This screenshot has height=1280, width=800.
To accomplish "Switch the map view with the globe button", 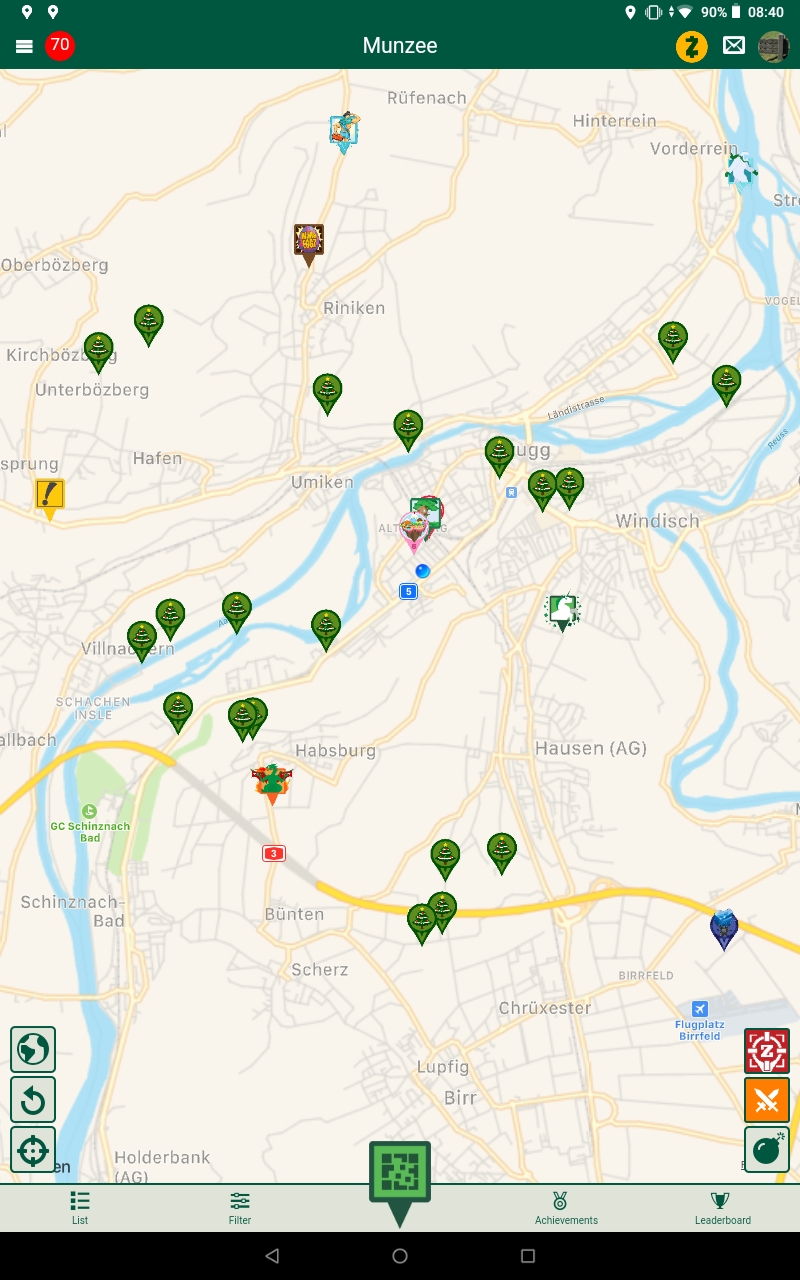I will point(33,1050).
